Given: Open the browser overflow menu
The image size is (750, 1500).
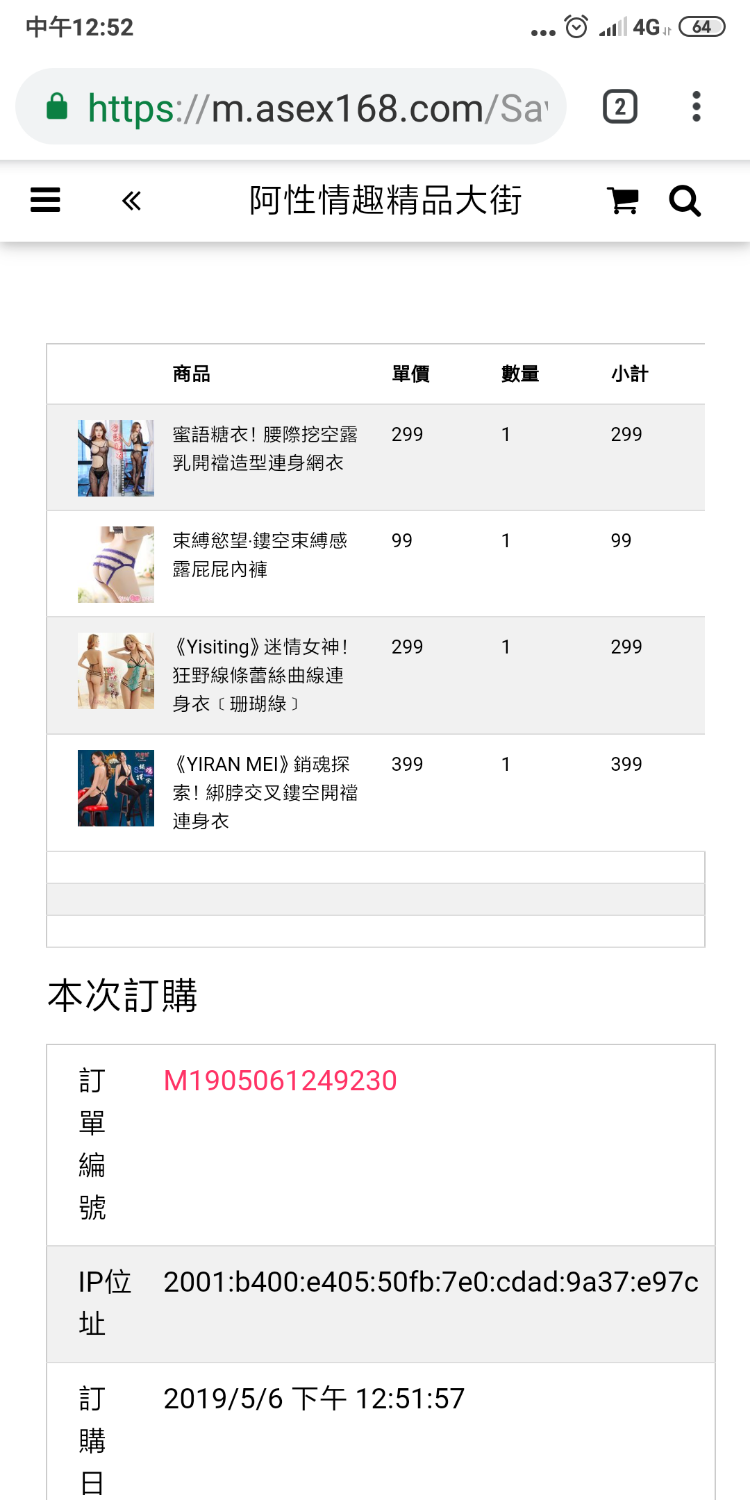Looking at the screenshot, I should click(x=696, y=107).
